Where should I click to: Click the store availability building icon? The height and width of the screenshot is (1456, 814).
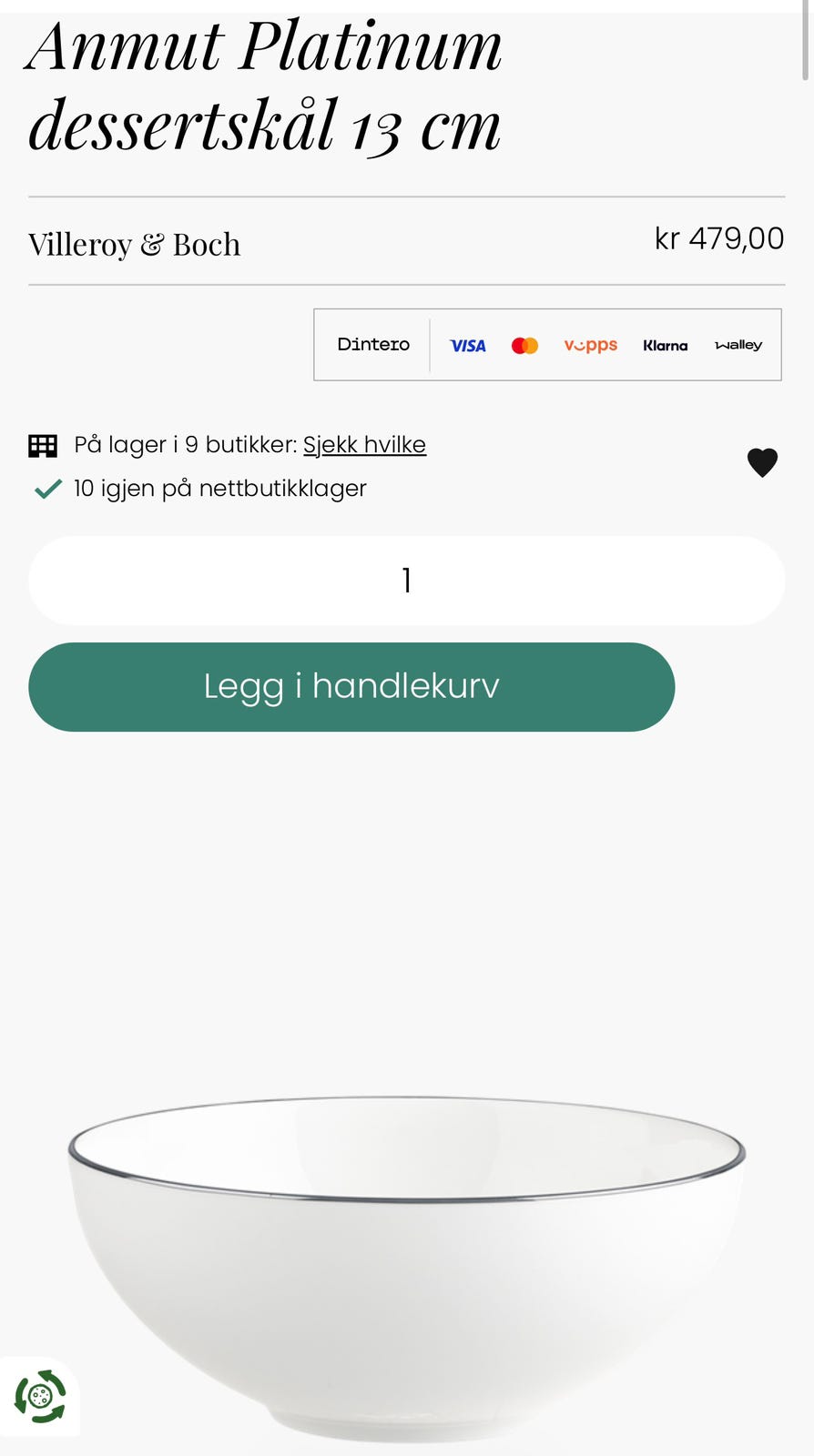(43, 444)
